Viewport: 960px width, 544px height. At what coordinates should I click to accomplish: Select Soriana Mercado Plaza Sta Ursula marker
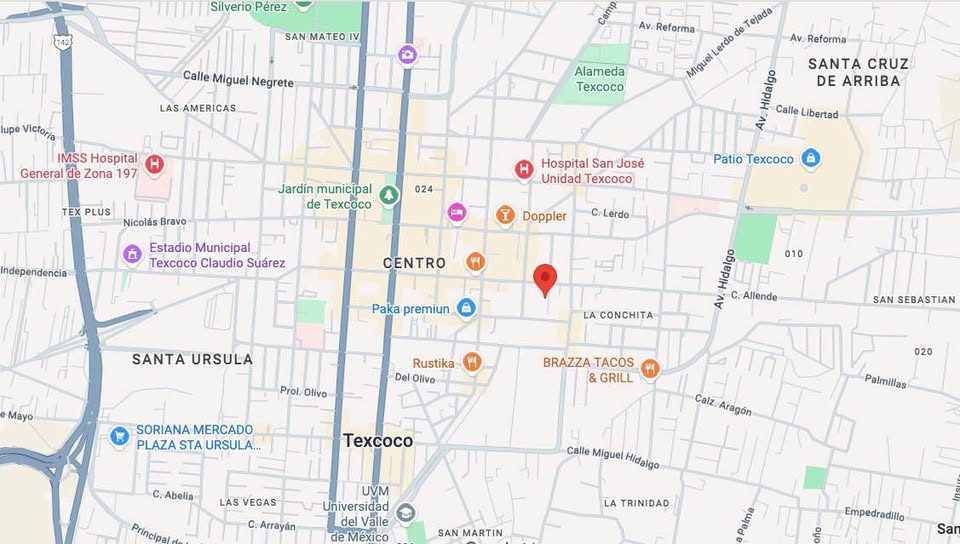click(x=119, y=436)
